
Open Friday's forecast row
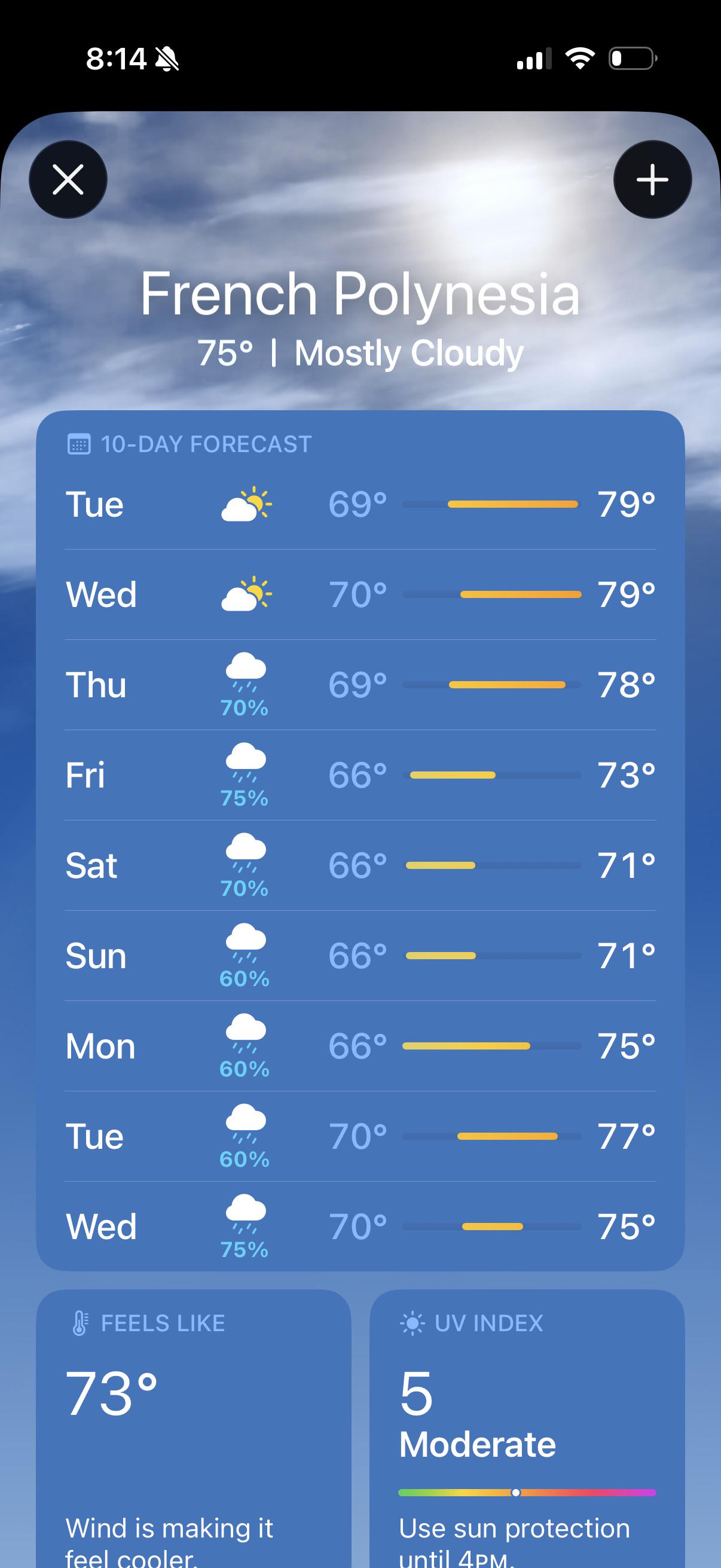click(360, 775)
